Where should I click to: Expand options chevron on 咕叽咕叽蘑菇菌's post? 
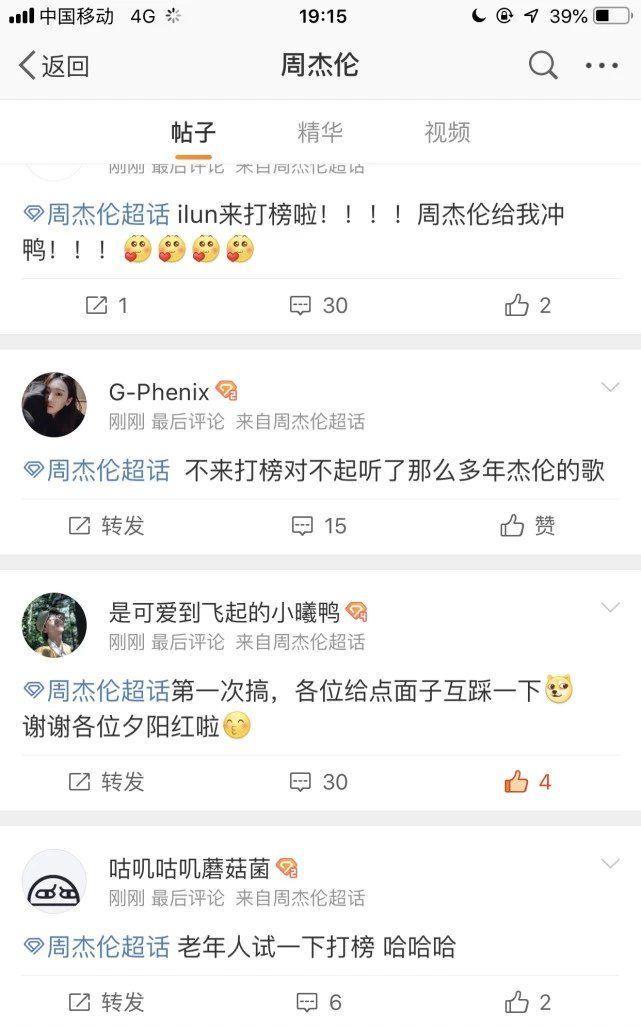610,864
